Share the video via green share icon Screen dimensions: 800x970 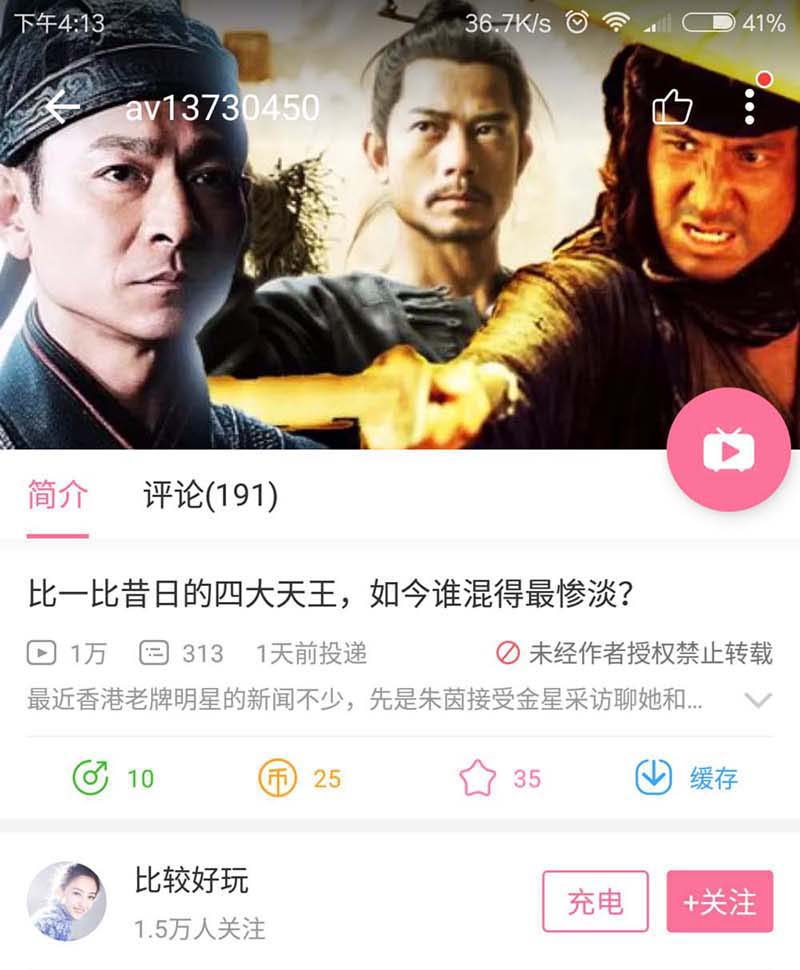point(91,778)
